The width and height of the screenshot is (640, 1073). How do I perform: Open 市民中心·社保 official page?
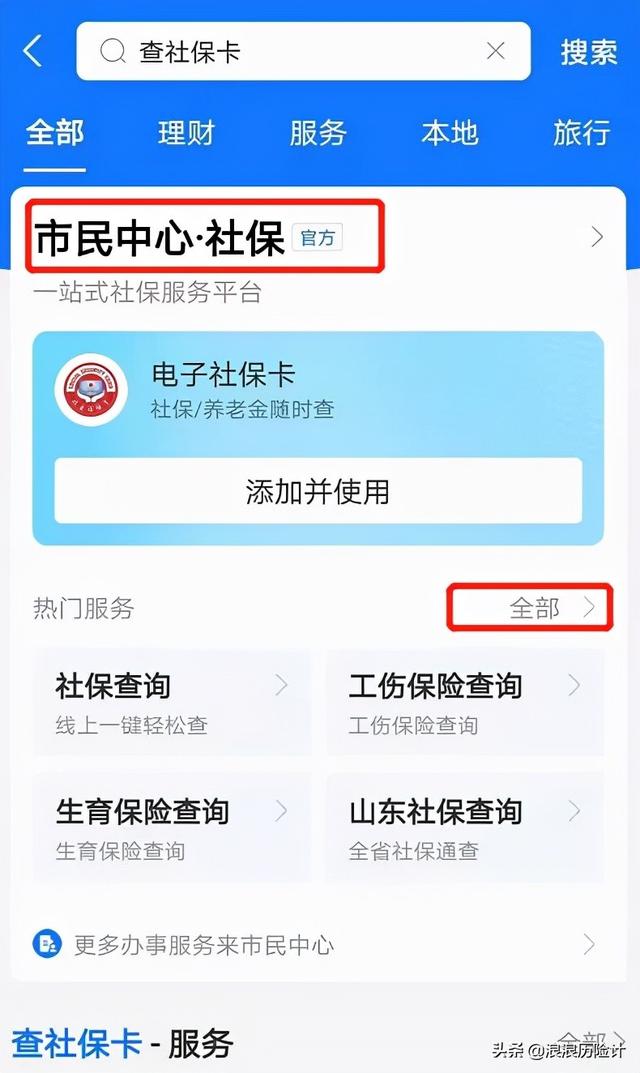click(x=318, y=237)
